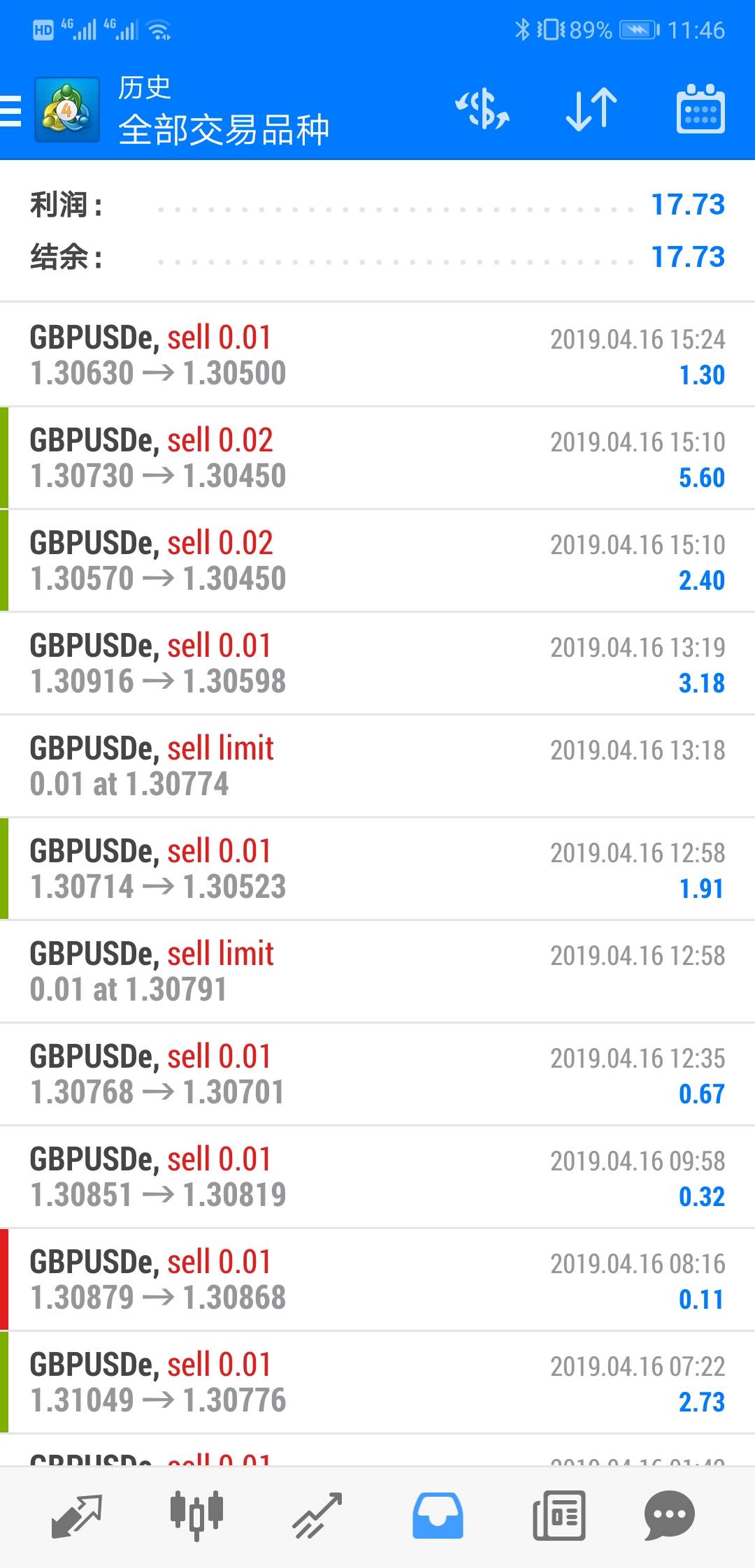
Task: Open the calendar date range picker
Action: 700,110
